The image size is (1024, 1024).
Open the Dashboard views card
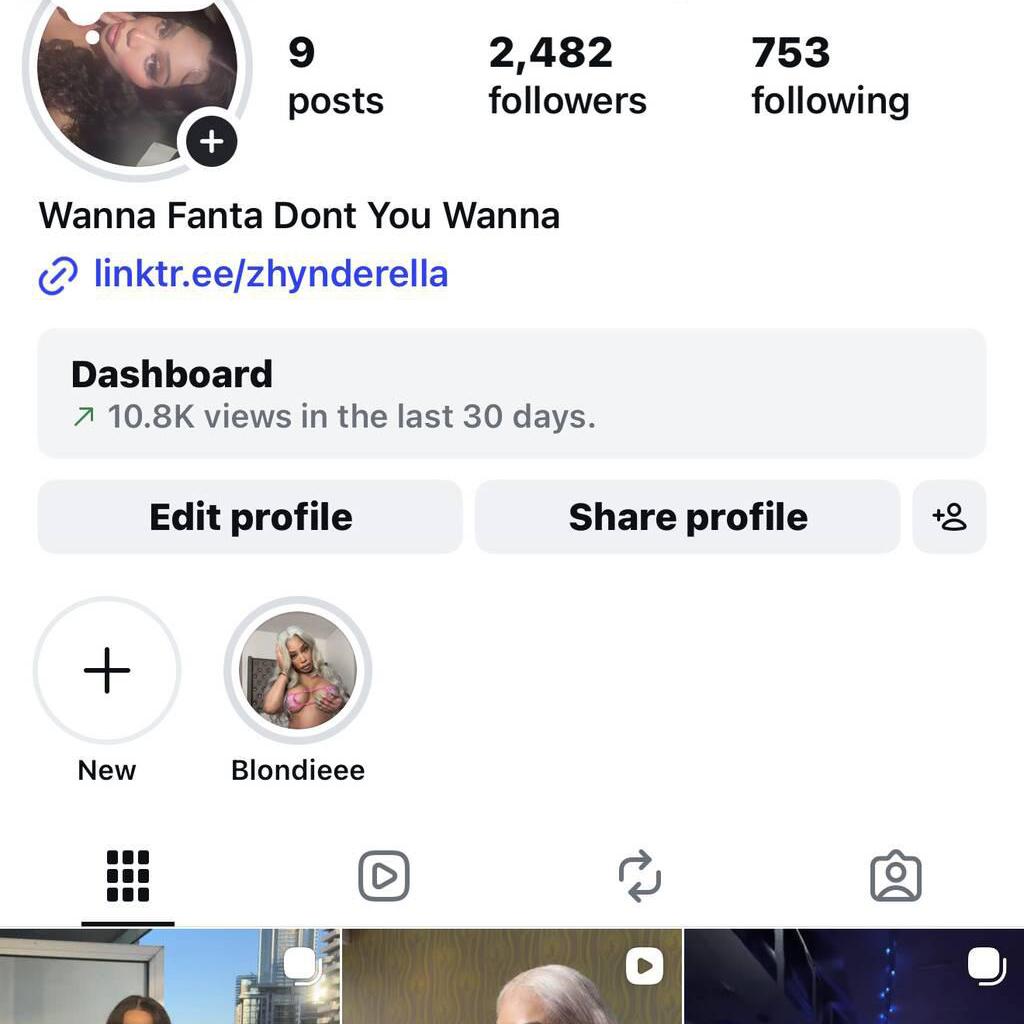(x=512, y=393)
